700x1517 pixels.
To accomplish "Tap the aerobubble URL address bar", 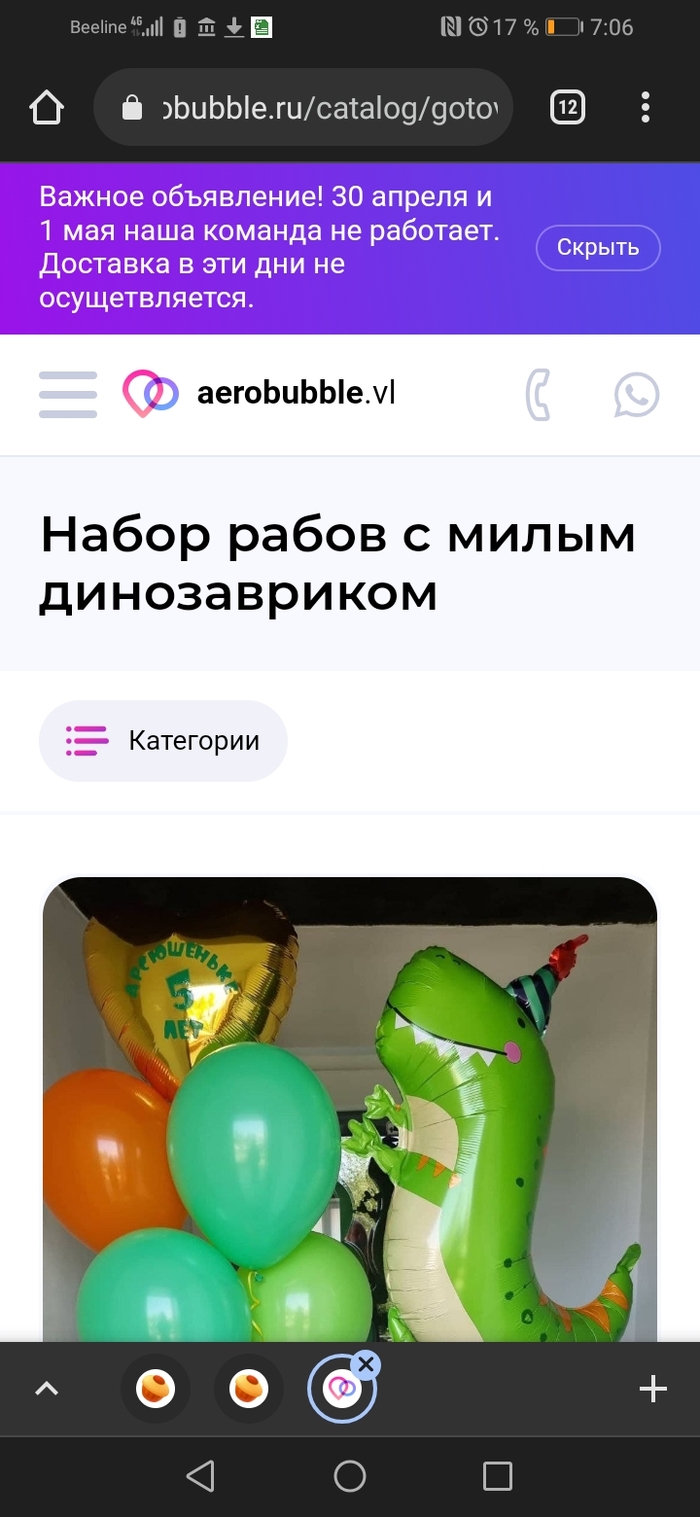I will 310,108.
